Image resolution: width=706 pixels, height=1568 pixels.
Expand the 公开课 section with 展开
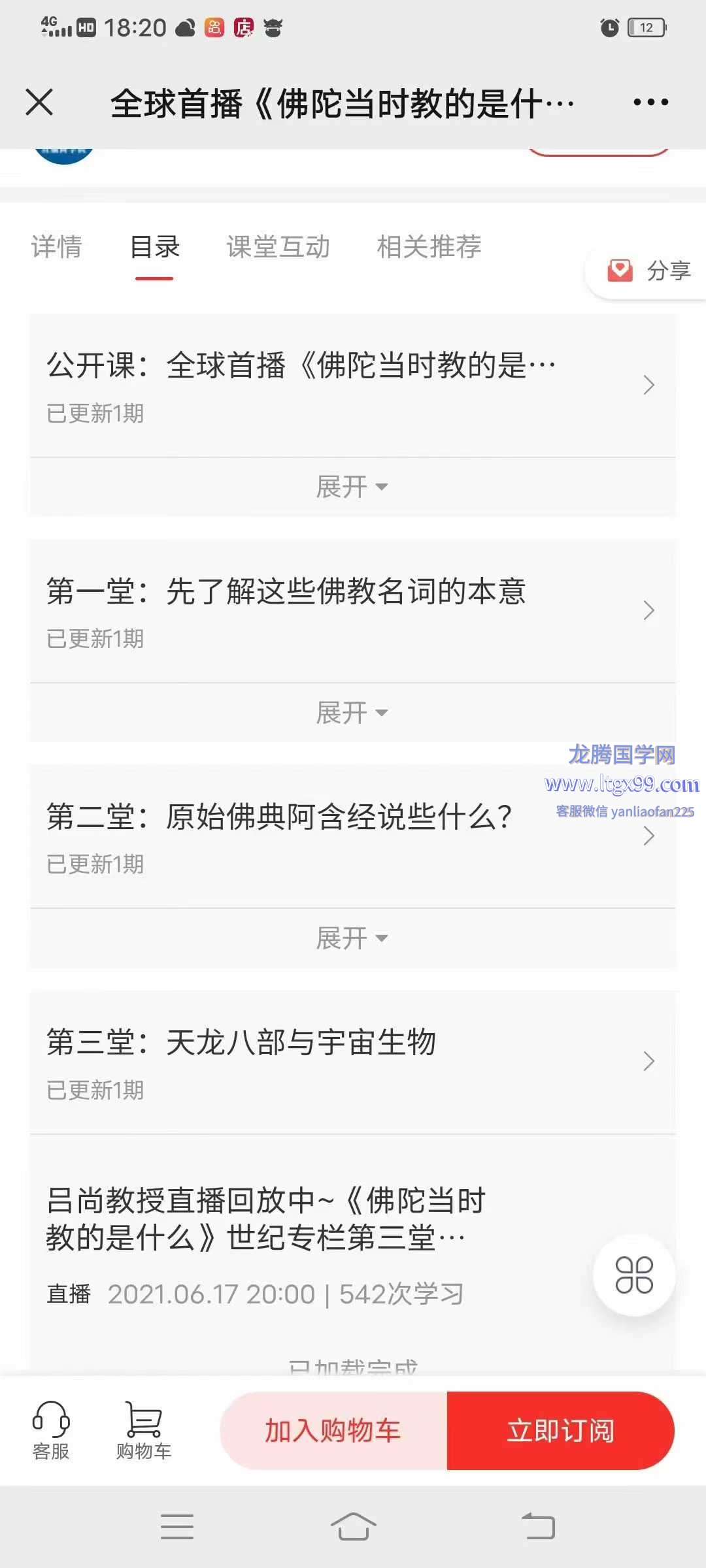pos(352,487)
